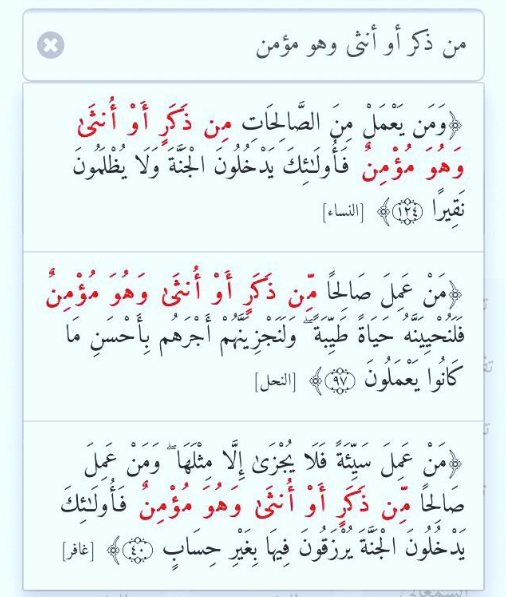Open the النحل verse 97 result

(x=253, y=337)
